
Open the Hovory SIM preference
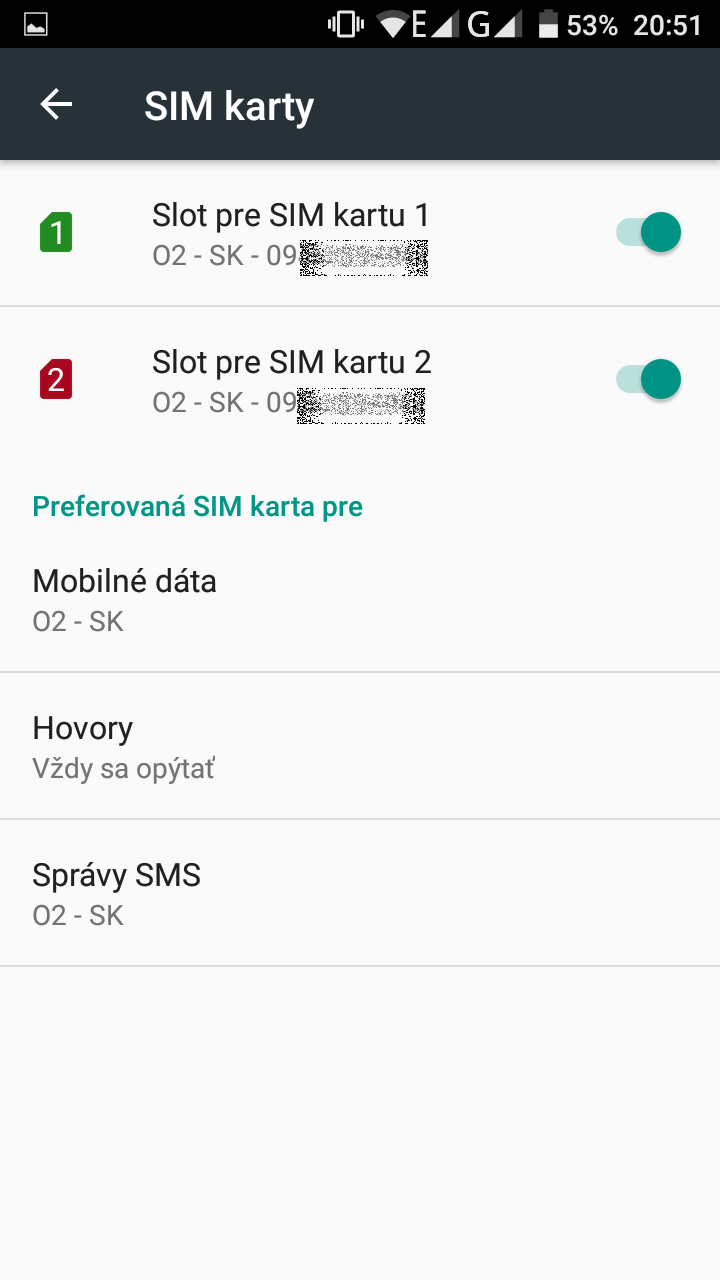(360, 746)
